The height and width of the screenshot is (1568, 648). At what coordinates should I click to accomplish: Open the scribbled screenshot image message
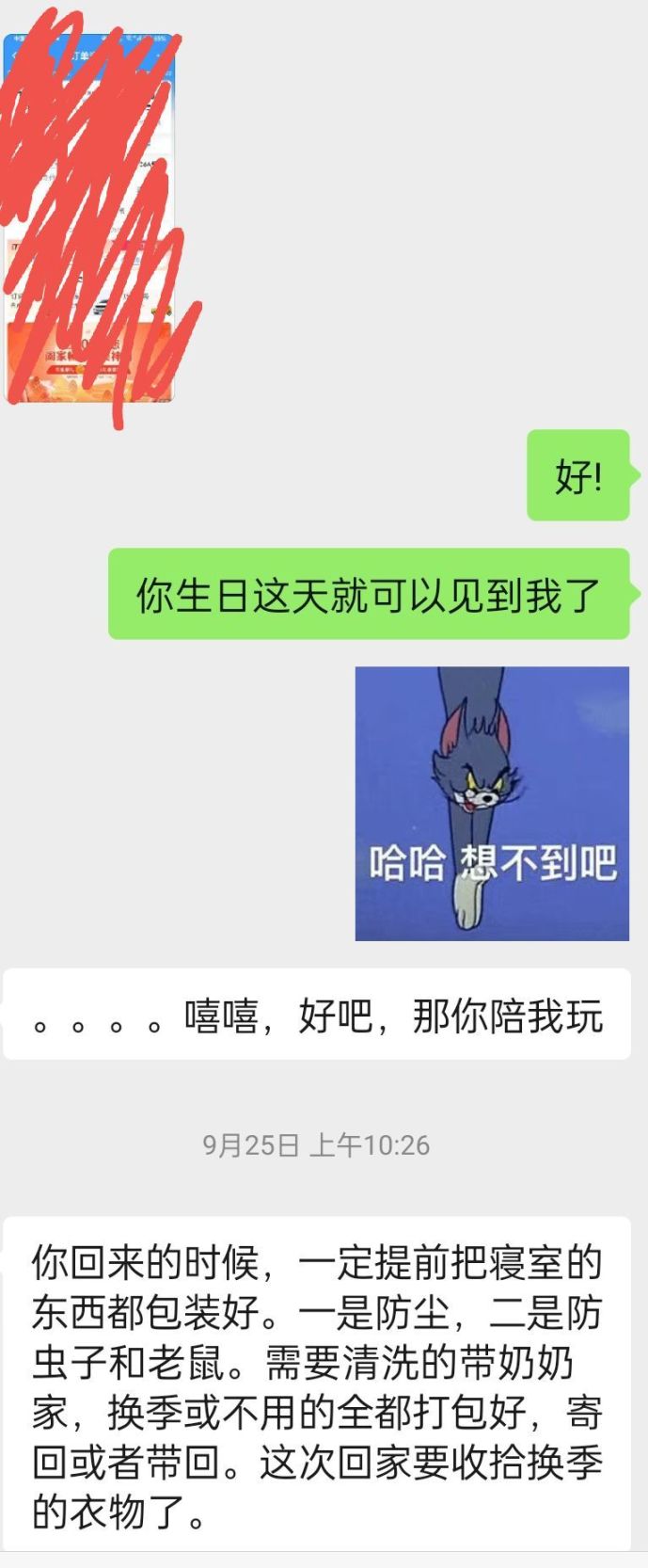91,218
